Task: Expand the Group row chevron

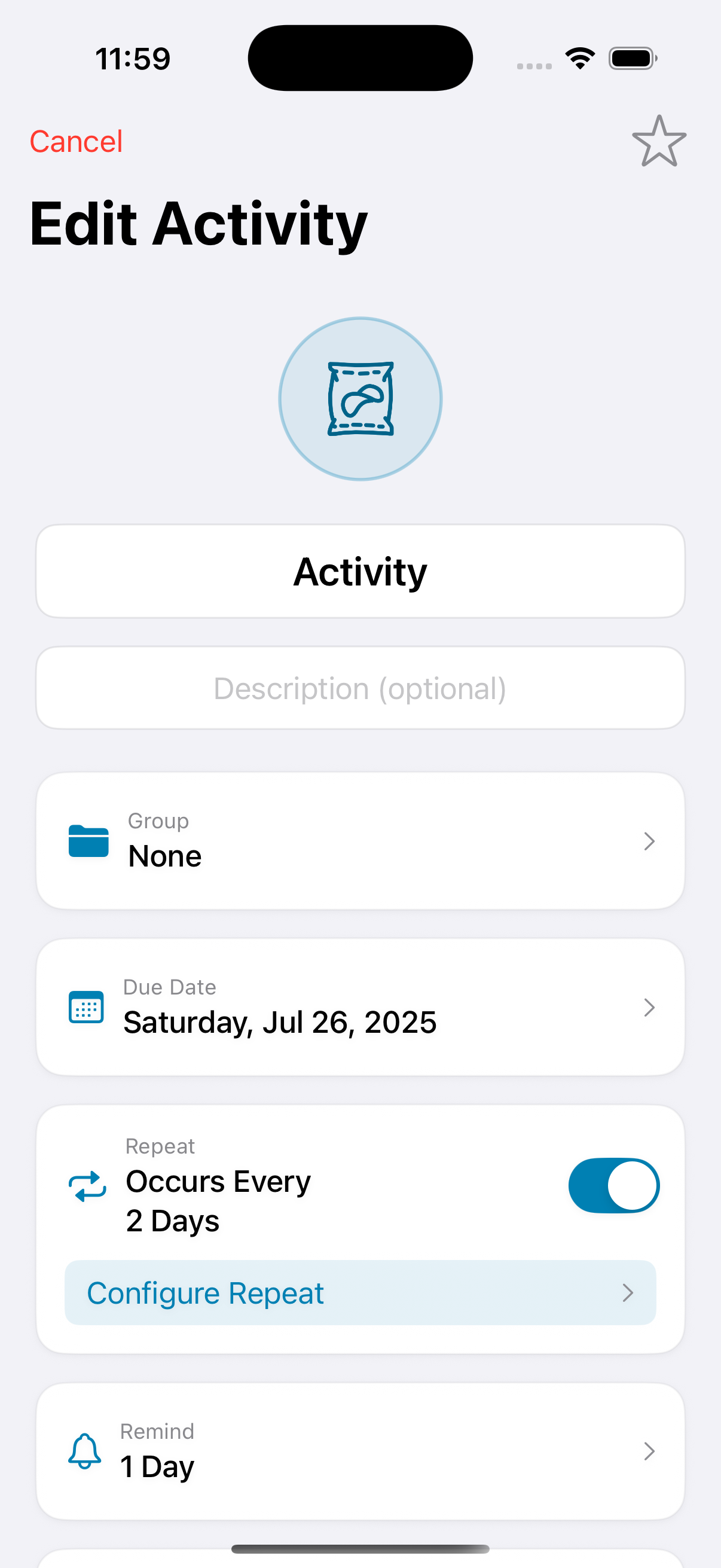Action: [649, 842]
